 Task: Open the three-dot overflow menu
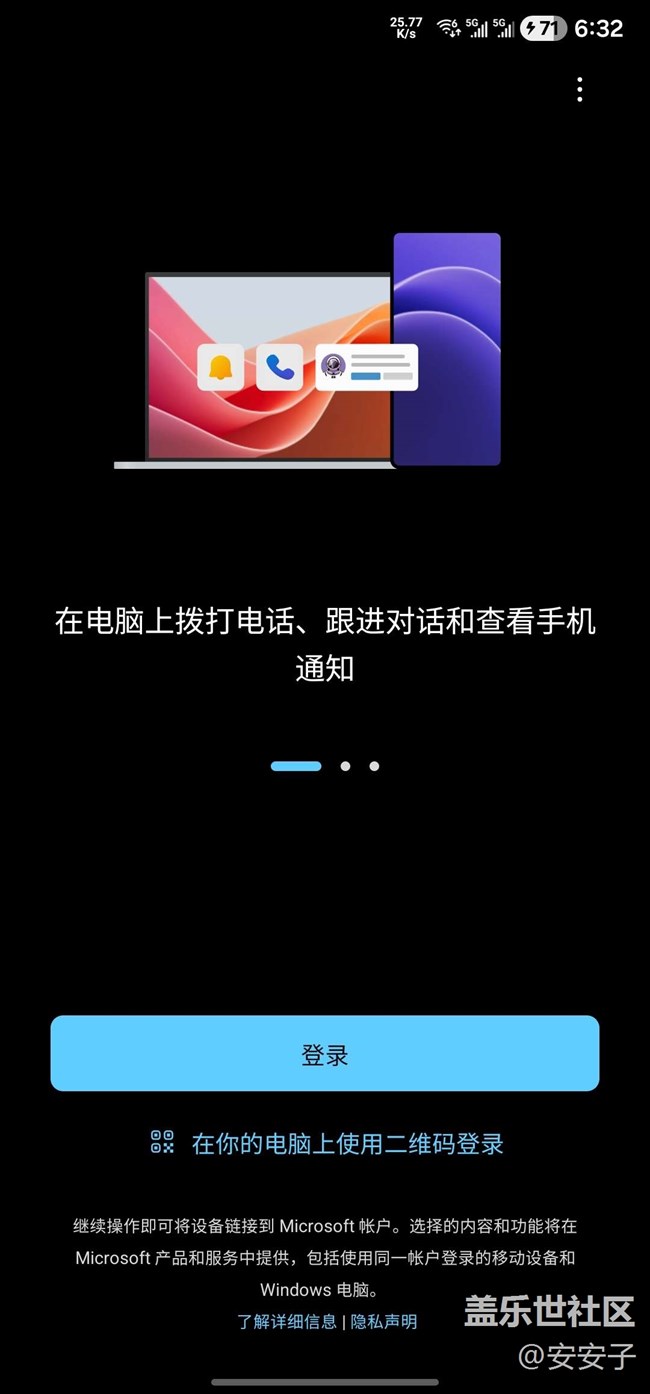pos(579,89)
